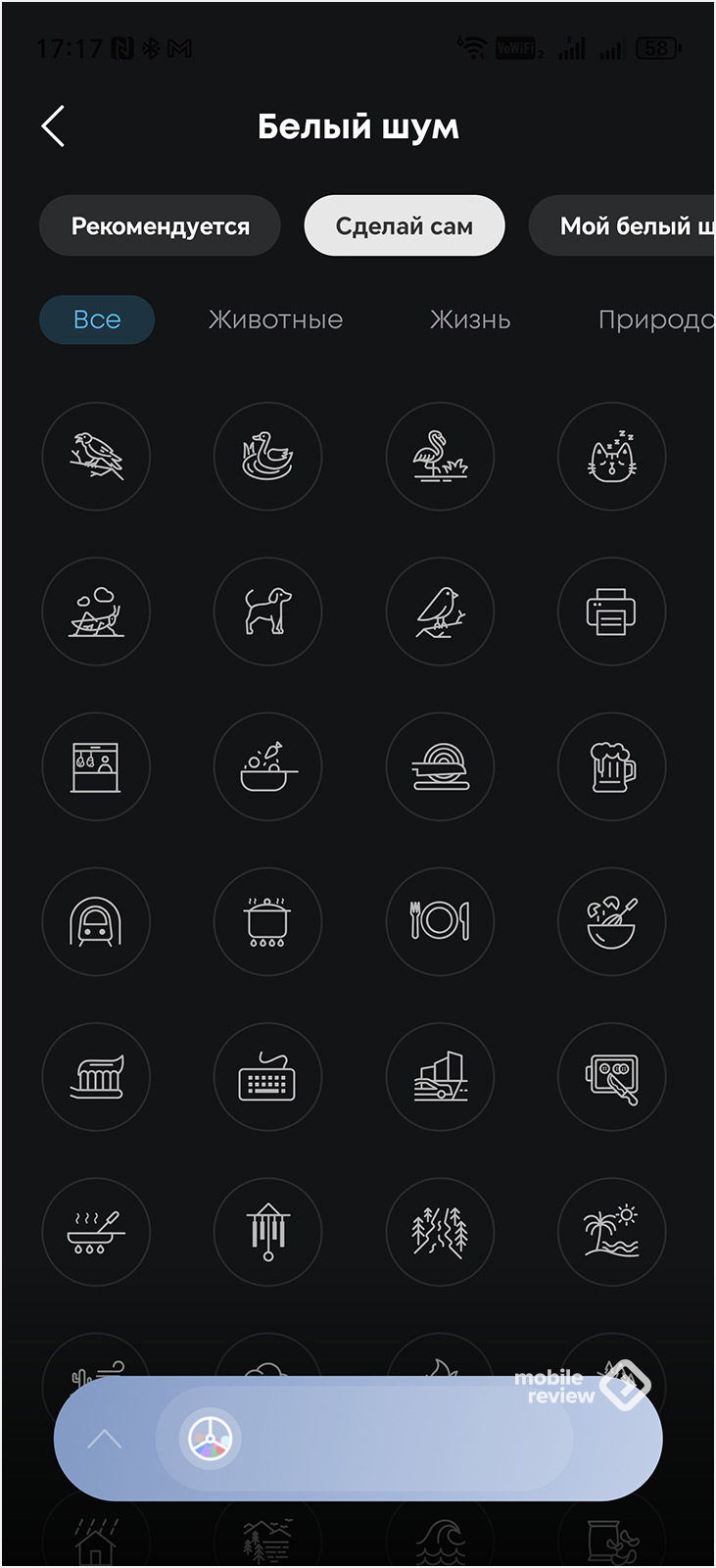This screenshot has height=1568, width=716.
Task: Expand the mixer panel with up arrow
Action: 105,1440
